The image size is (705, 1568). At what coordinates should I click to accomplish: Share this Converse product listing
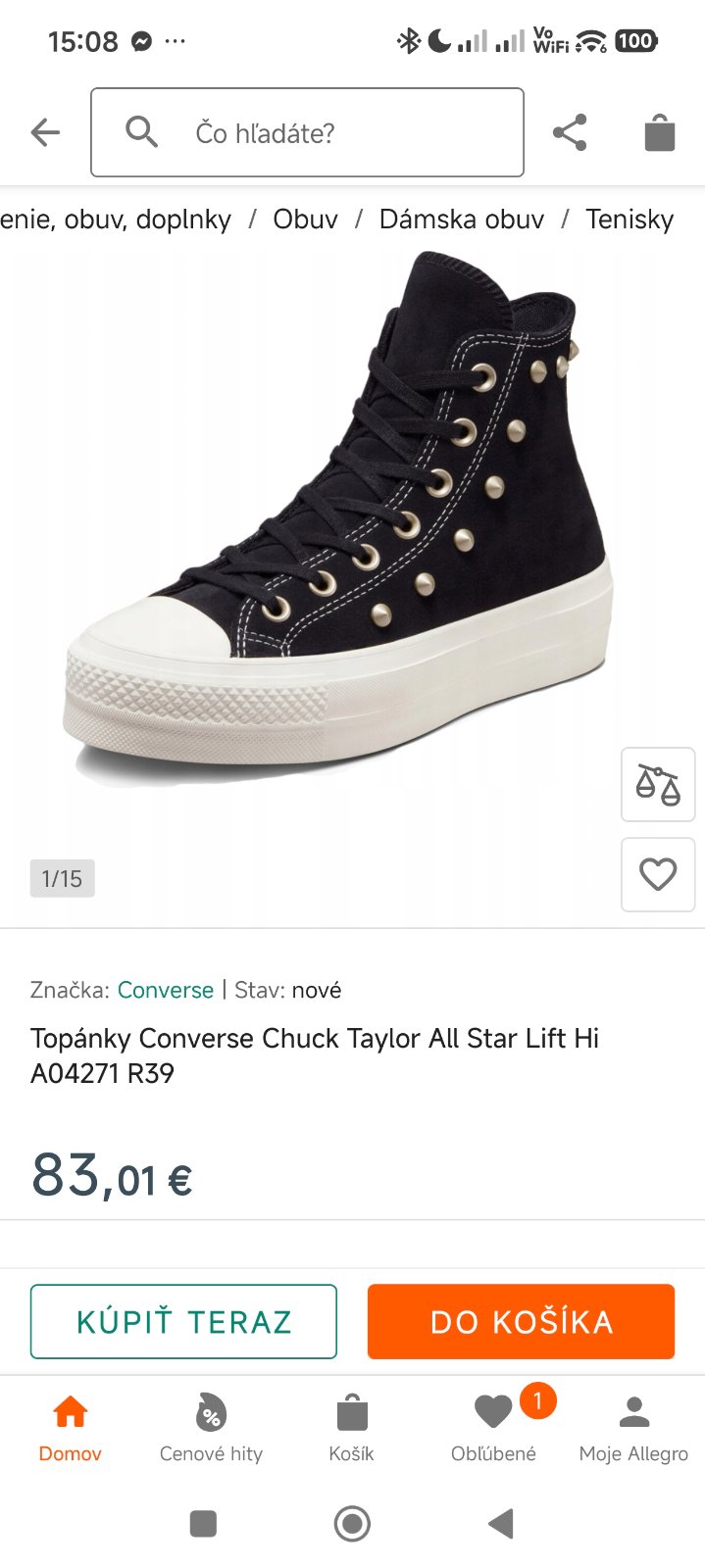point(570,132)
